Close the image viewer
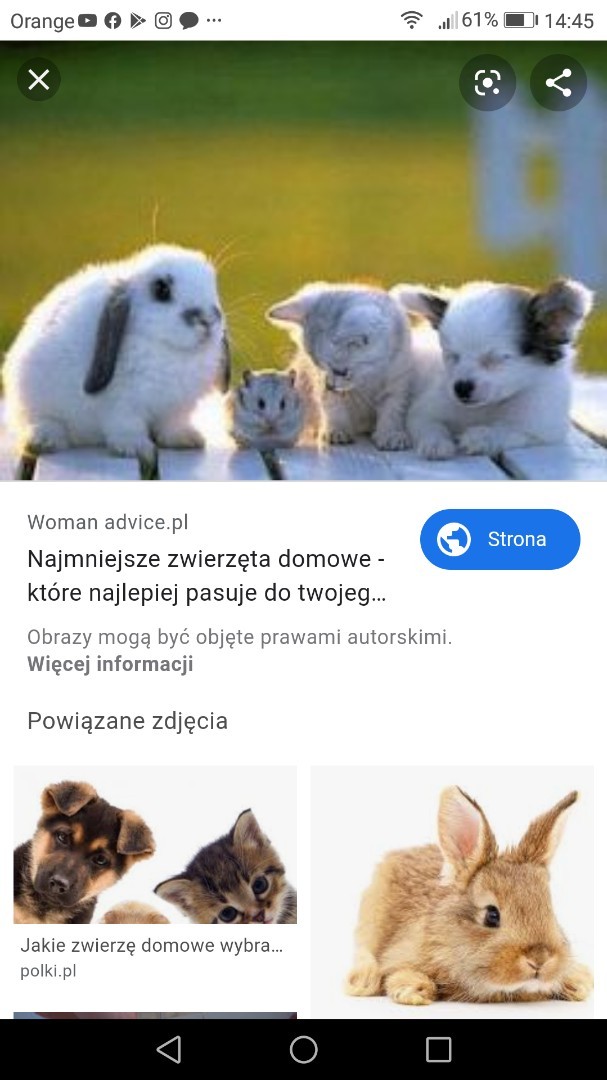The width and height of the screenshot is (607, 1080). click(x=39, y=80)
